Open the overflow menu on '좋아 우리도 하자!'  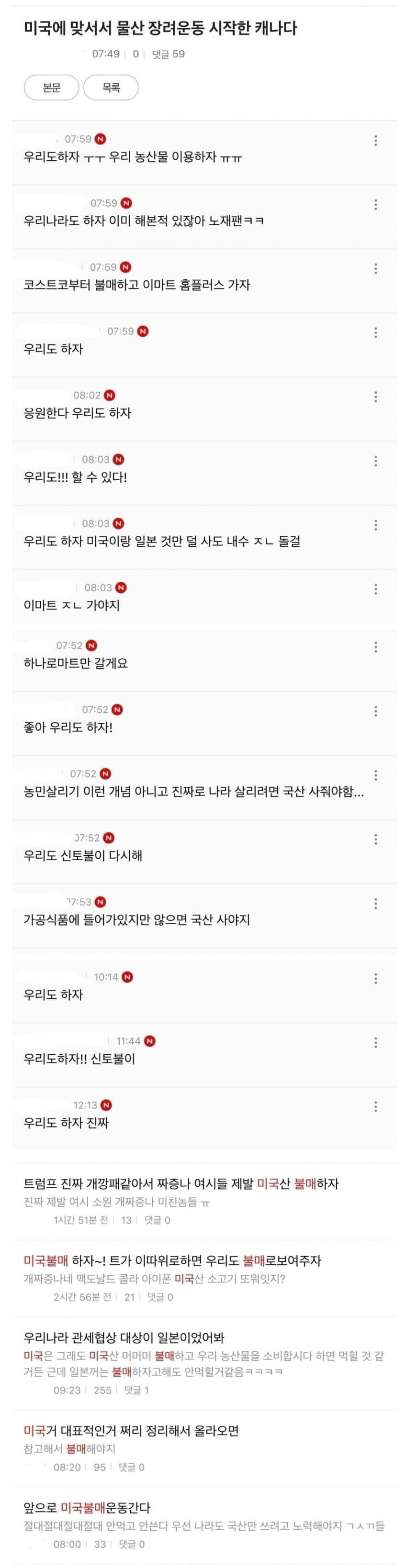375,711
